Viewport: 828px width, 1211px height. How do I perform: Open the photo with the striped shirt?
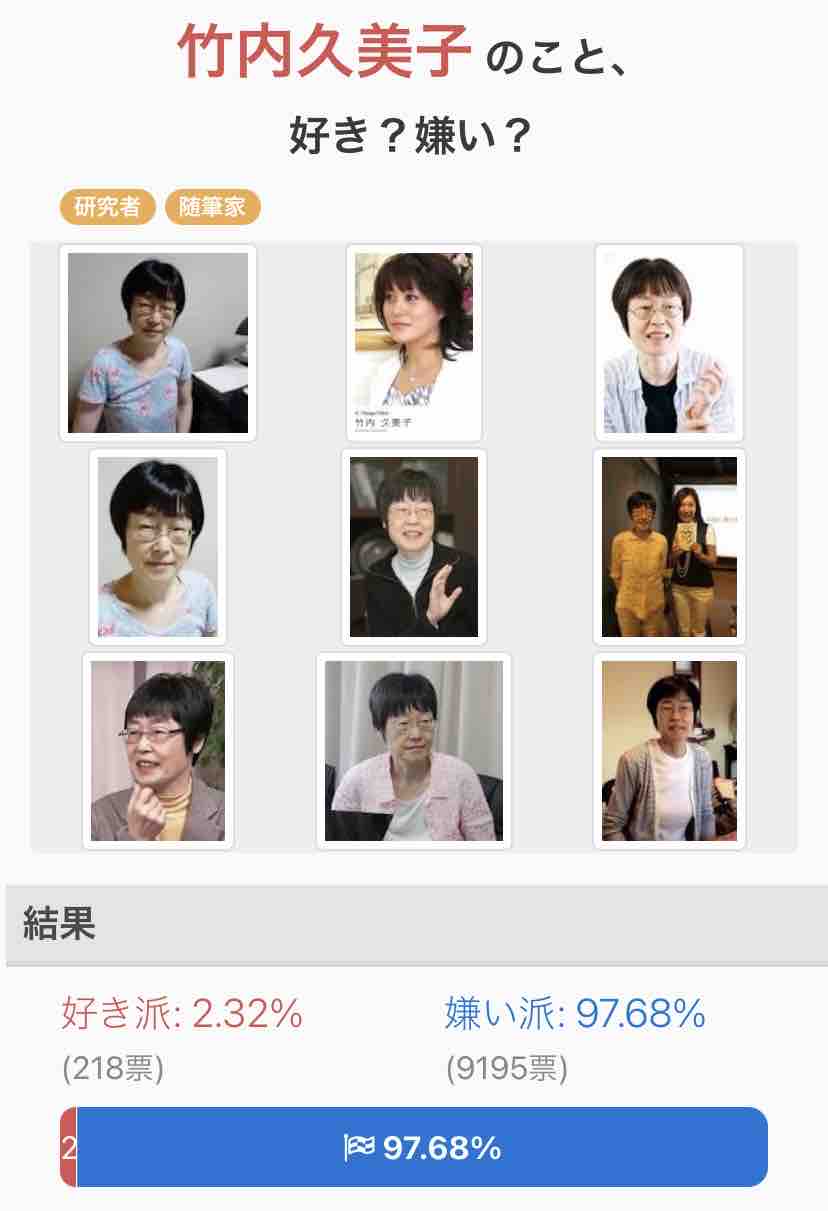[x=669, y=343]
